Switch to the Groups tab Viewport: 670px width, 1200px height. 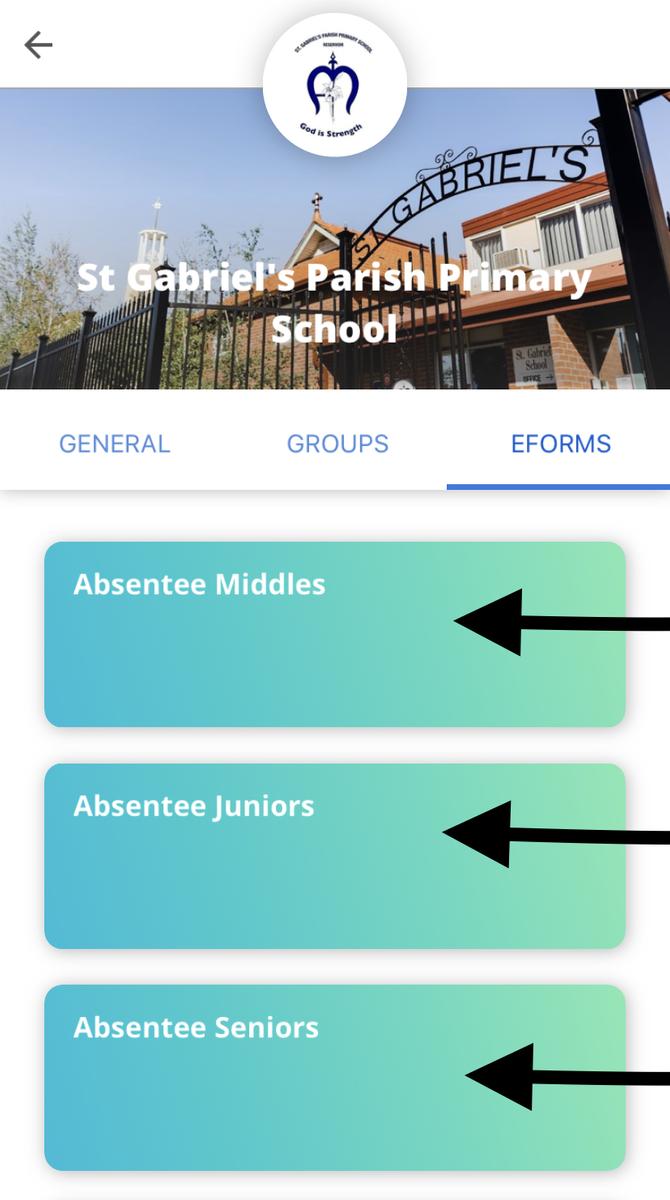coord(337,444)
